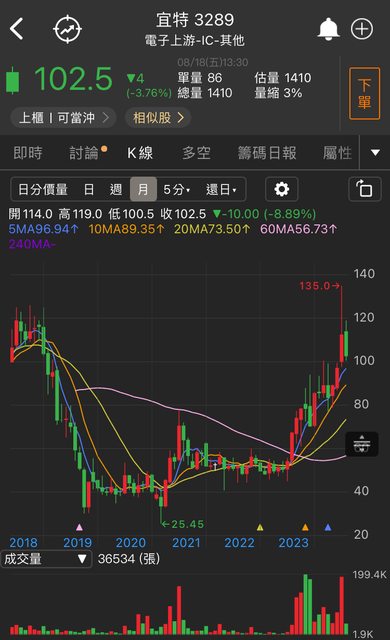Image resolution: width=390 pixels, height=640 pixels.
Task: Expand the tab list dropdown arrow
Action: (x=375, y=153)
